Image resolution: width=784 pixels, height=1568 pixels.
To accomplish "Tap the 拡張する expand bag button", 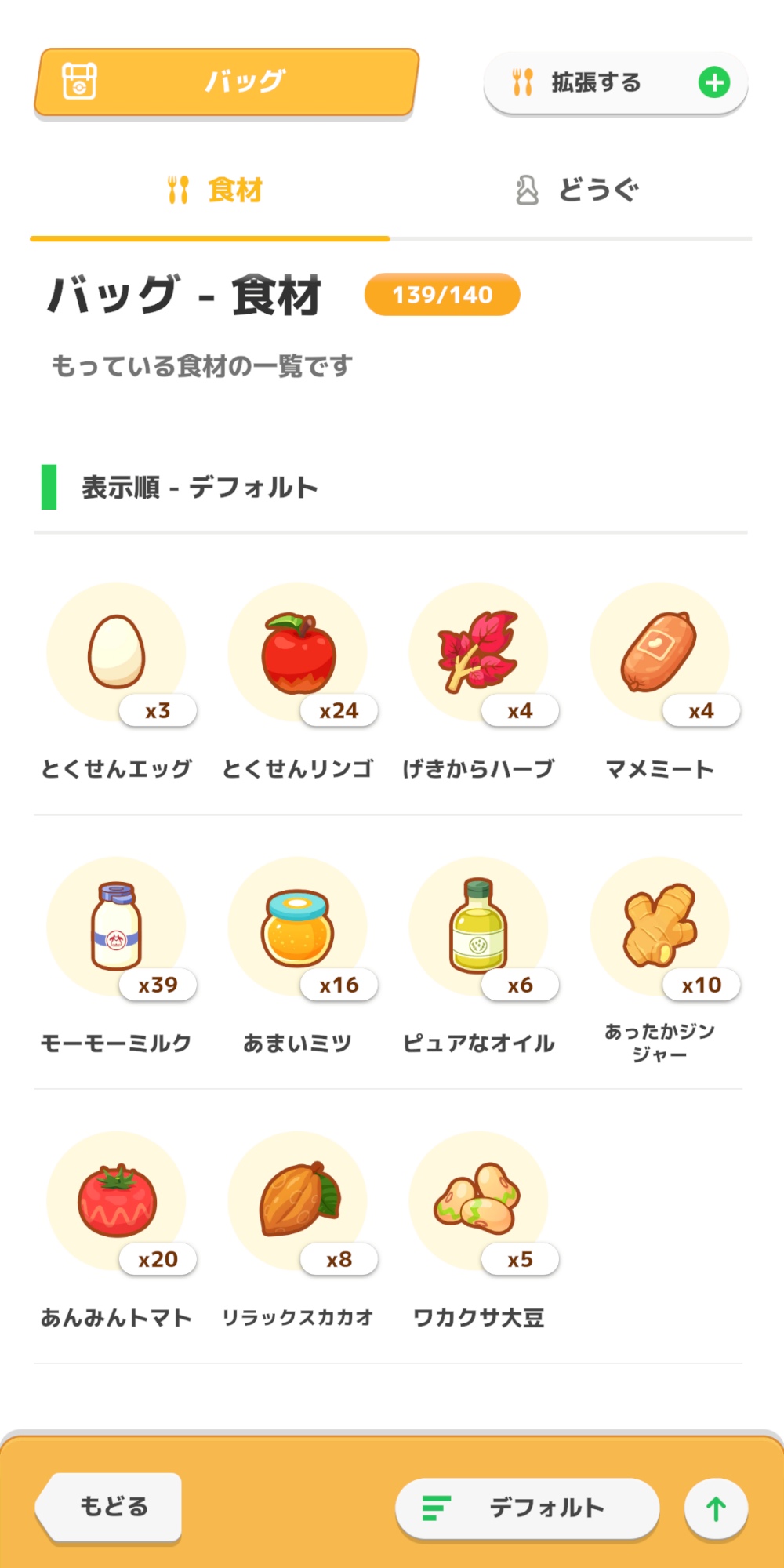I will click(x=615, y=83).
